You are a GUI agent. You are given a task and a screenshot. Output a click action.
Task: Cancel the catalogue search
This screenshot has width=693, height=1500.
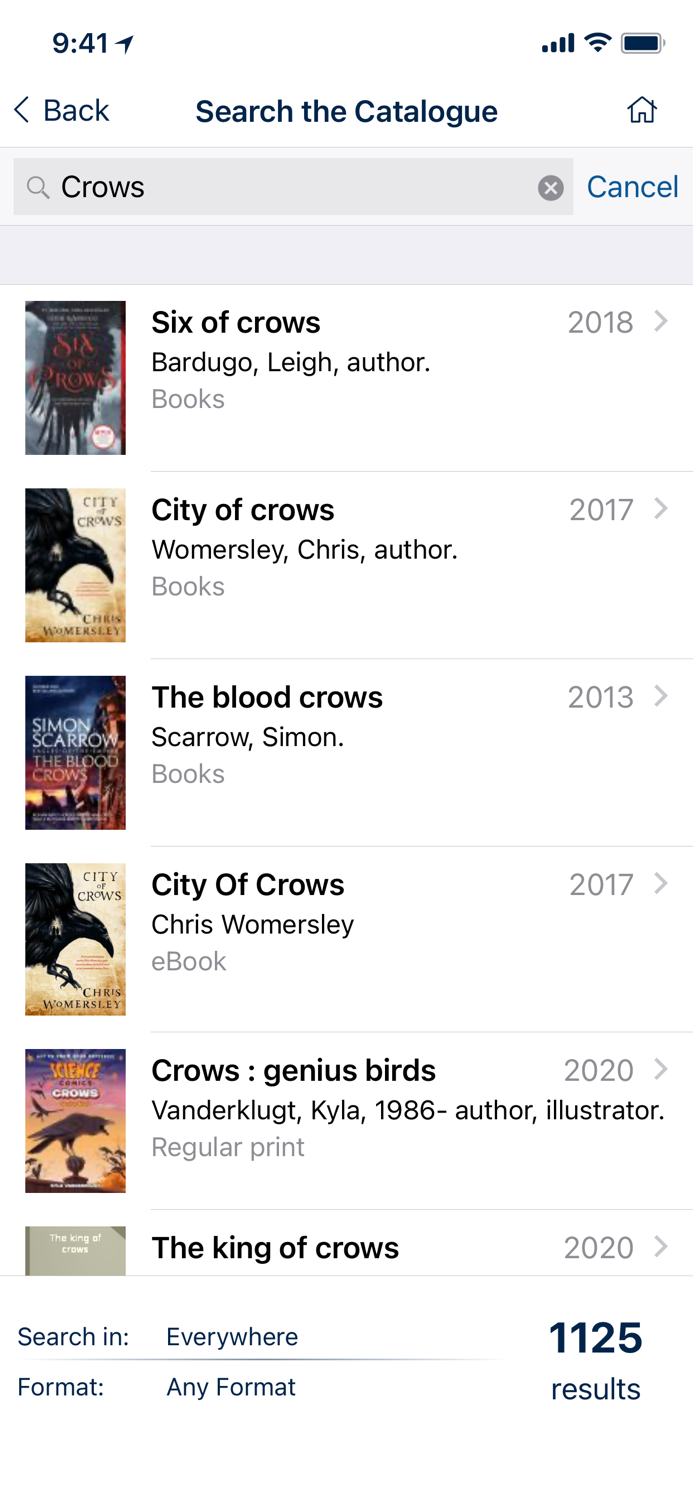pyautogui.click(x=632, y=187)
